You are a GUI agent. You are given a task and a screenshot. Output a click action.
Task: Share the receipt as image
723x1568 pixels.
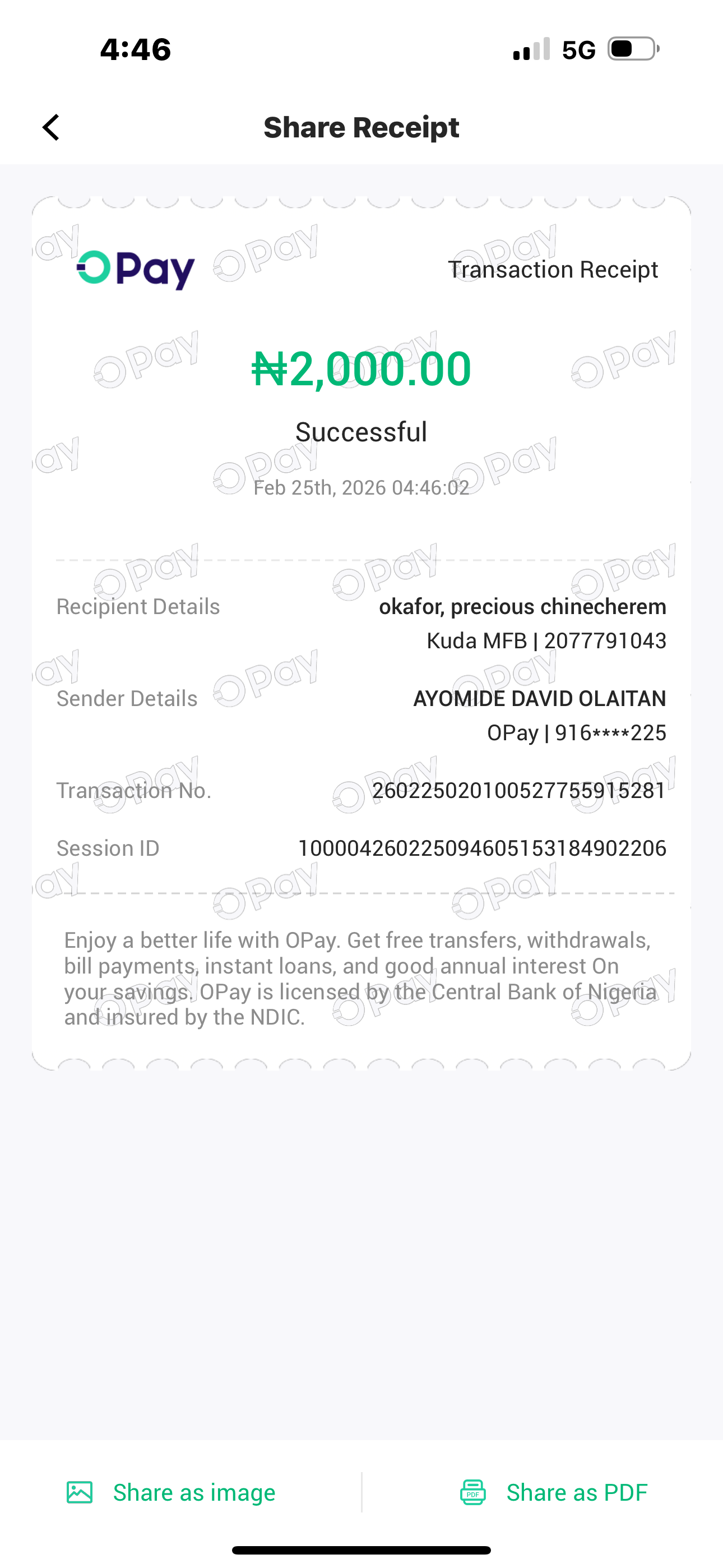click(171, 1492)
